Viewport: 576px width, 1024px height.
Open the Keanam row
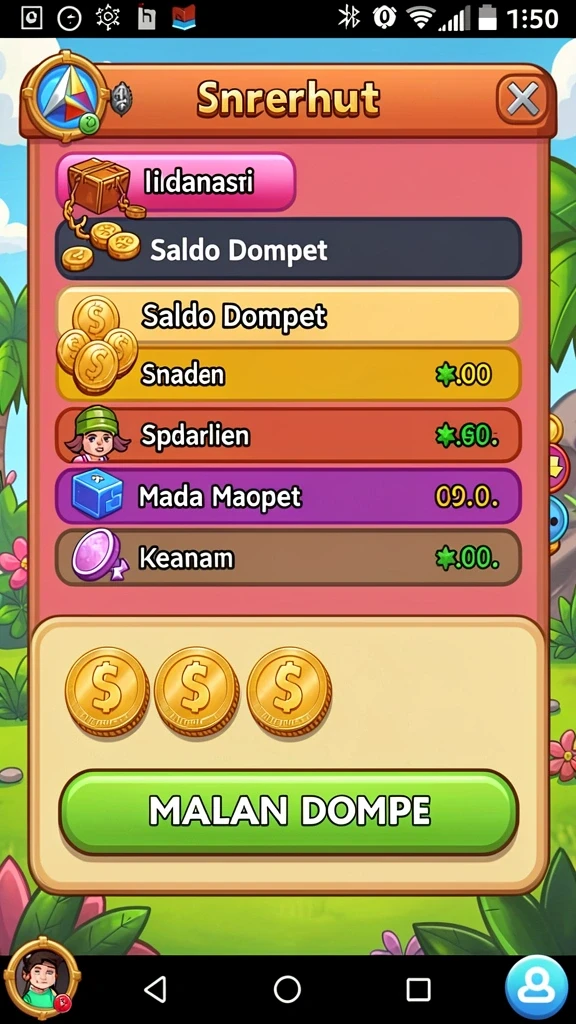[x=289, y=558]
